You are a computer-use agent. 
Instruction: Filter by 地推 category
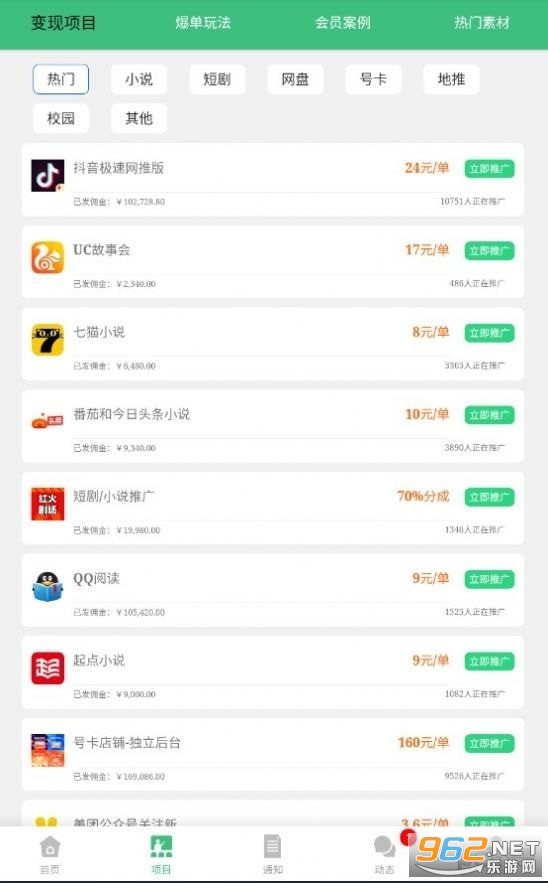tap(451, 79)
